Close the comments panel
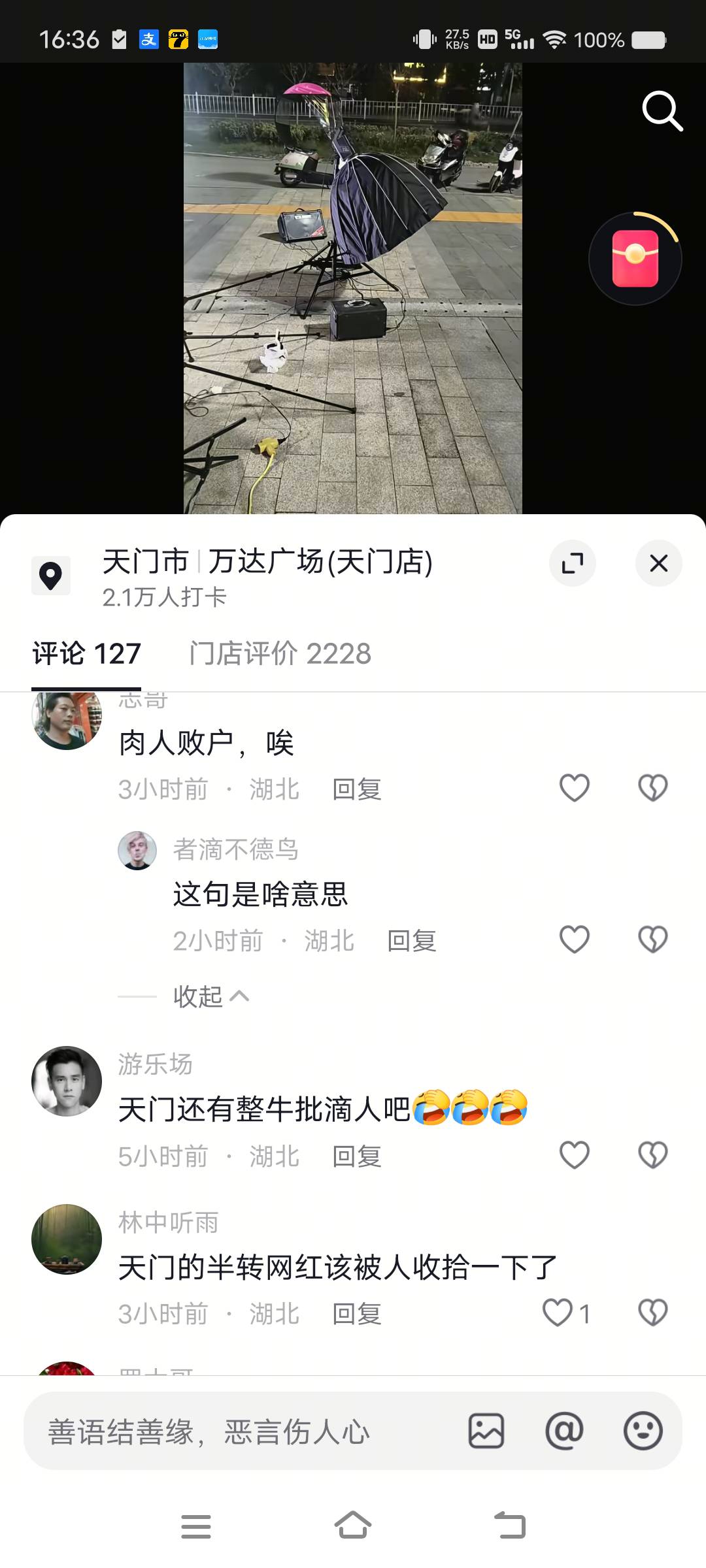Image resolution: width=706 pixels, height=1568 pixels. 658,563
